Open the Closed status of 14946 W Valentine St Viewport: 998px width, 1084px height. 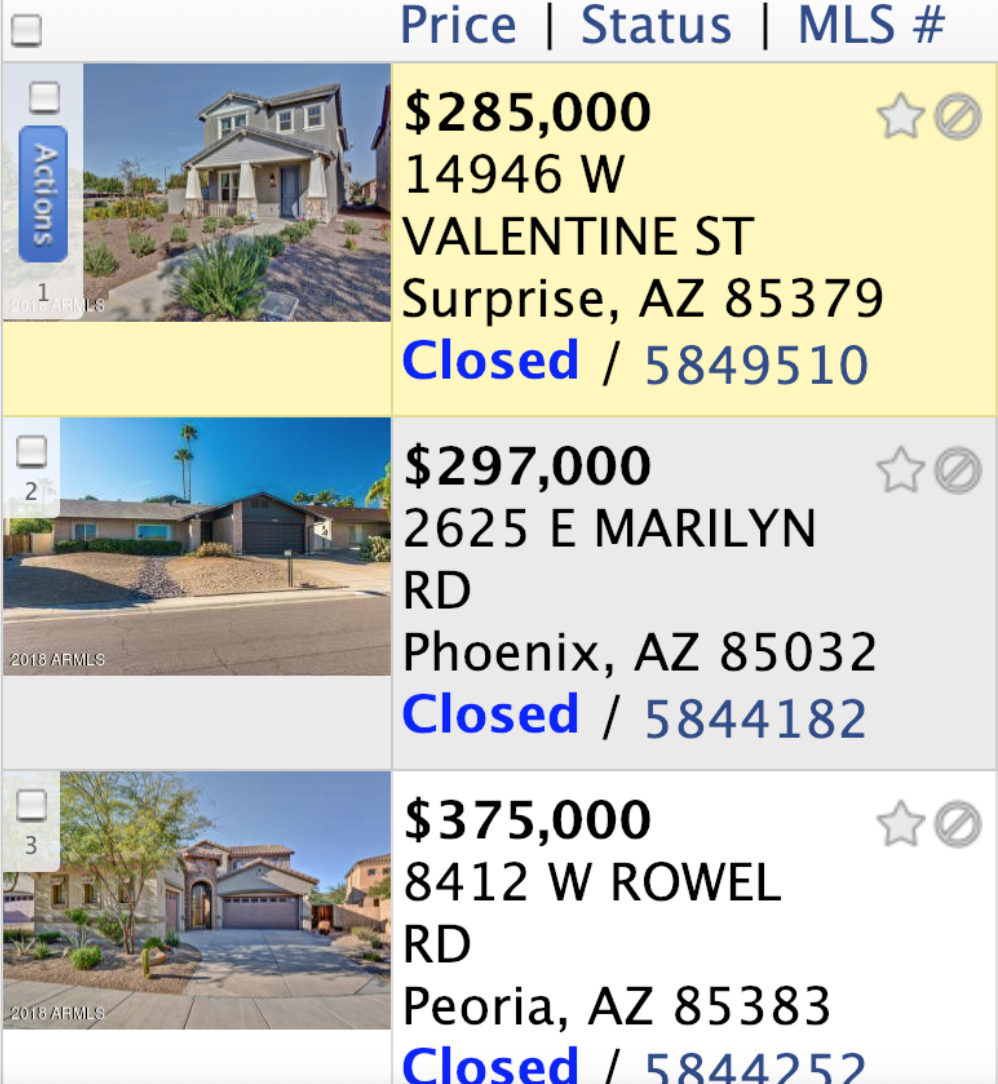pos(490,361)
